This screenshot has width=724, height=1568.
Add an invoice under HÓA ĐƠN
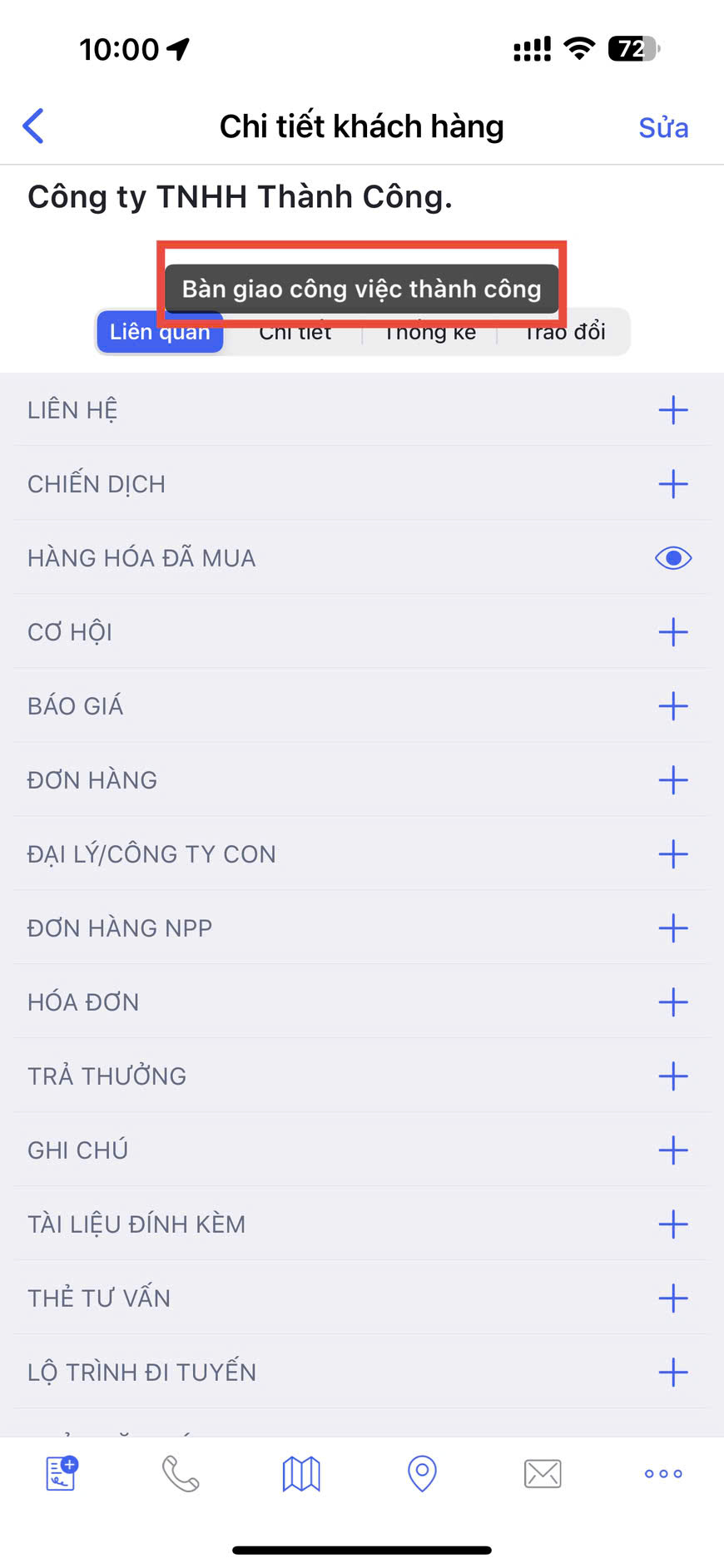tap(672, 1002)
